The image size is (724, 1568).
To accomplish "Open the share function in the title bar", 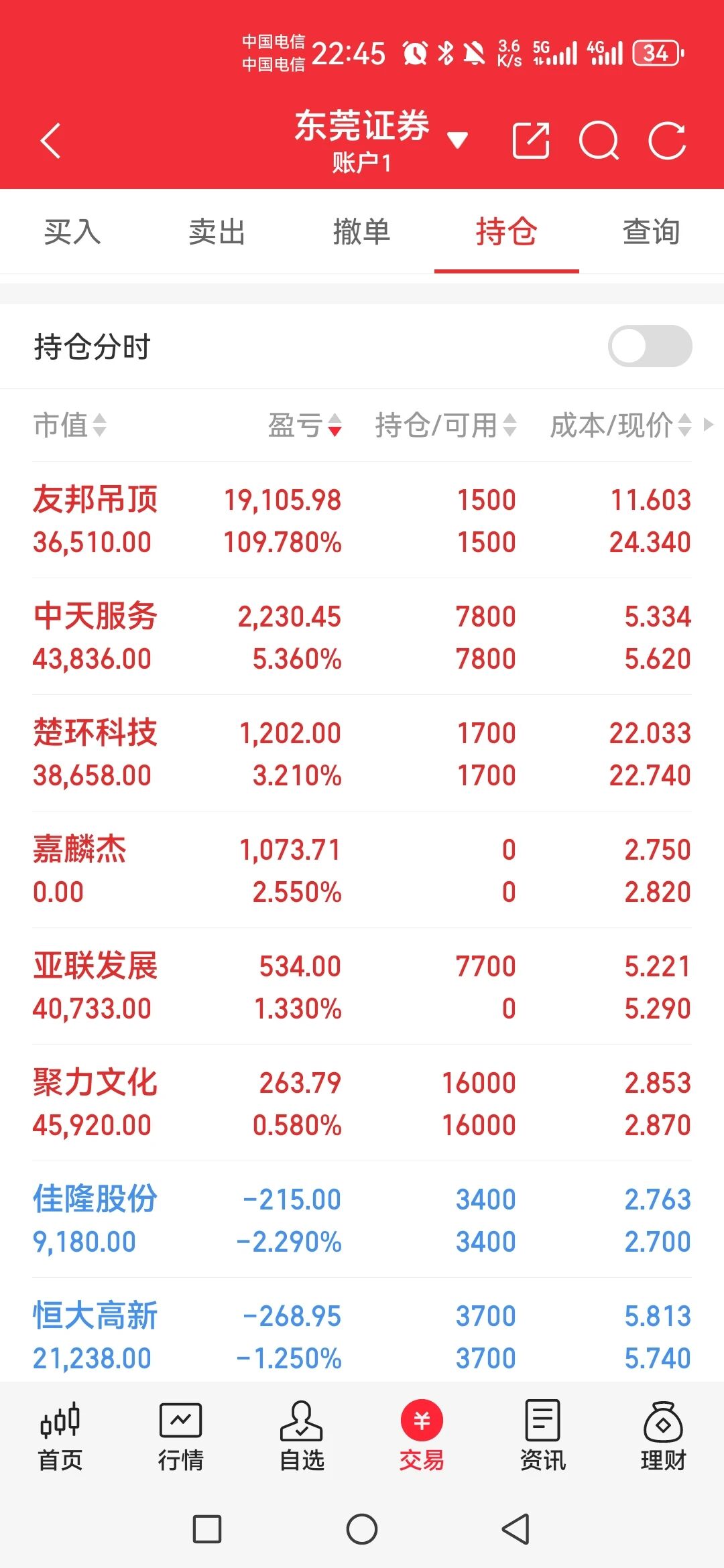I will click(x=531, y=139).
